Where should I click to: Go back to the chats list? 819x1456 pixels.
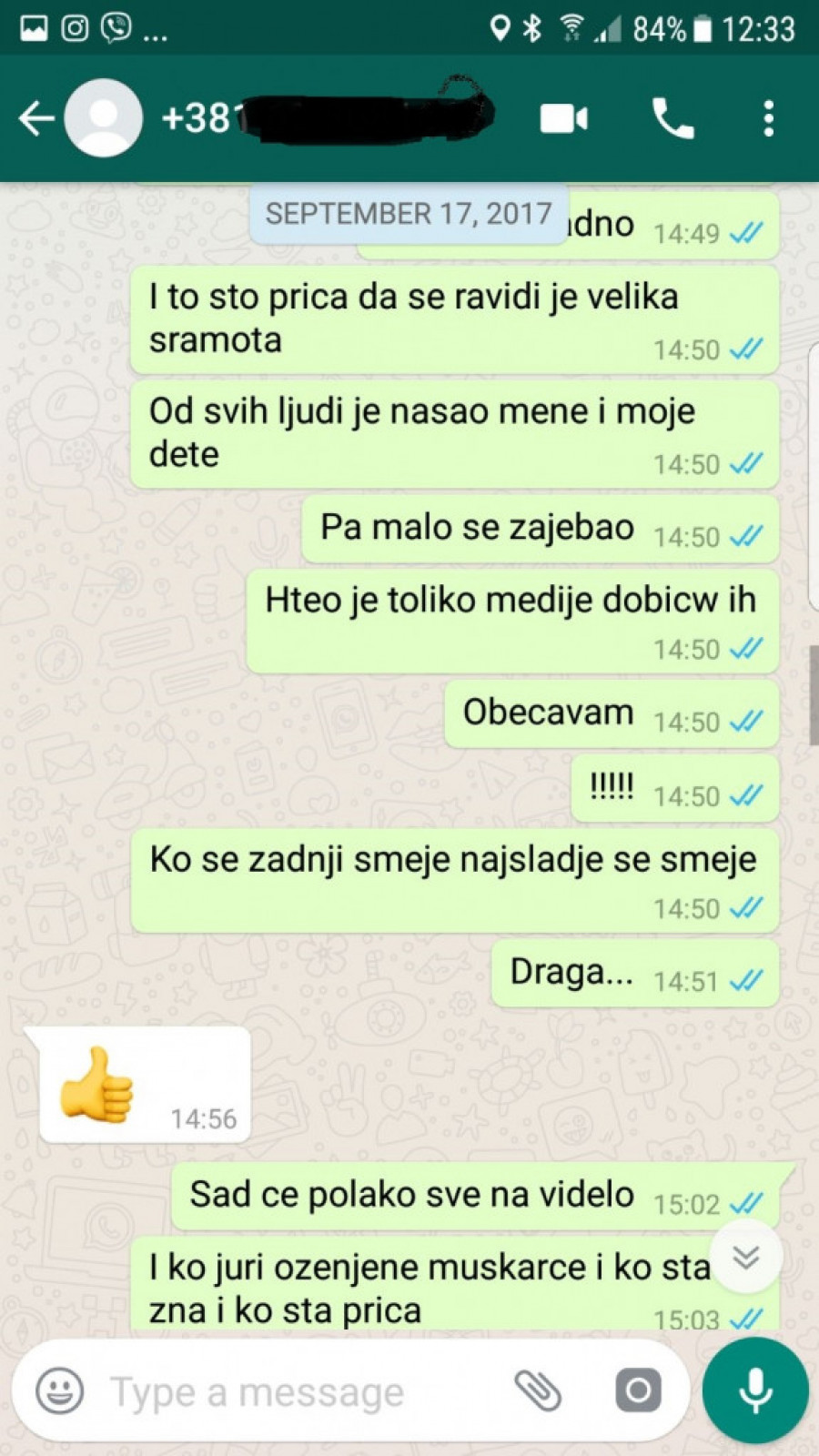click(35, 118)
